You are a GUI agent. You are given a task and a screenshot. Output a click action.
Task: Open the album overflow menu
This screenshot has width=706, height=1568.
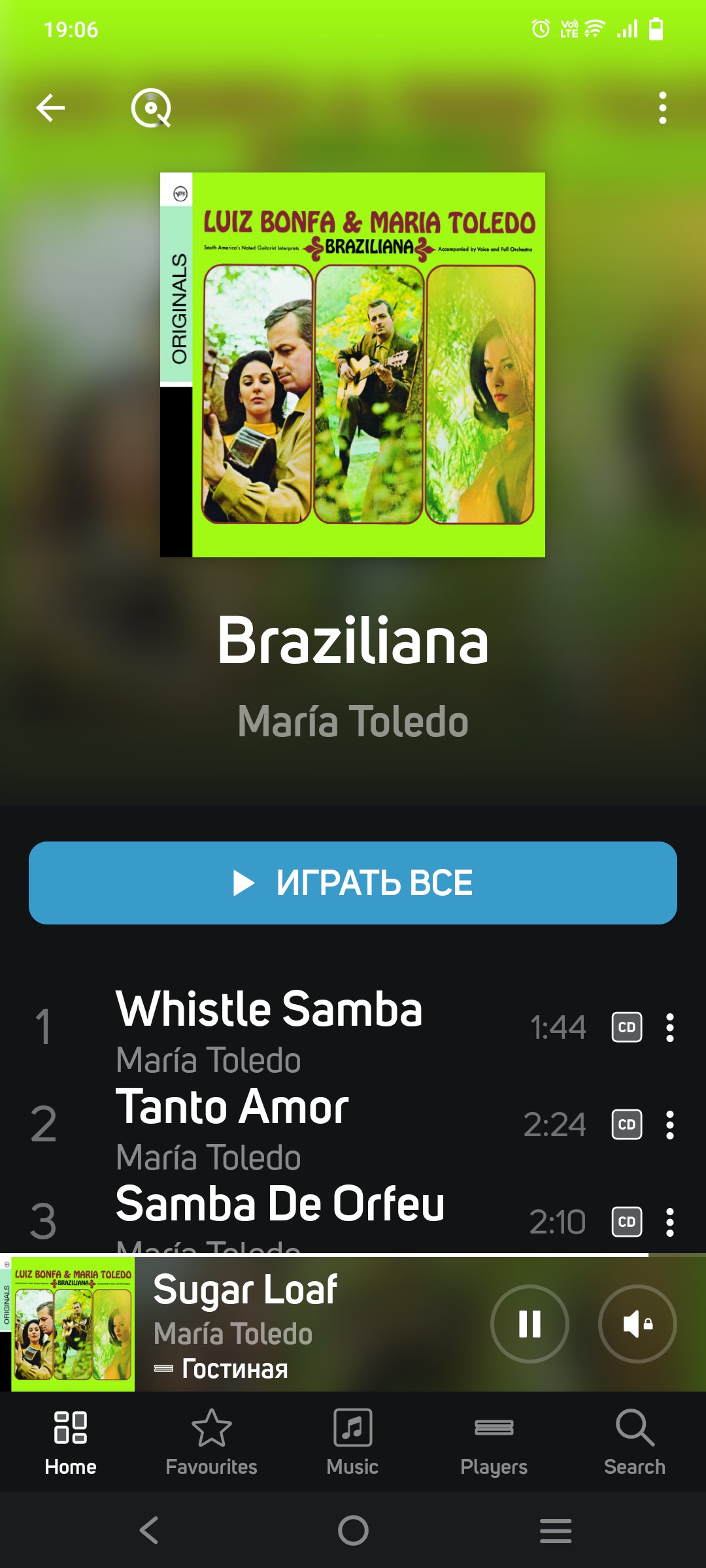pos(663,108)
